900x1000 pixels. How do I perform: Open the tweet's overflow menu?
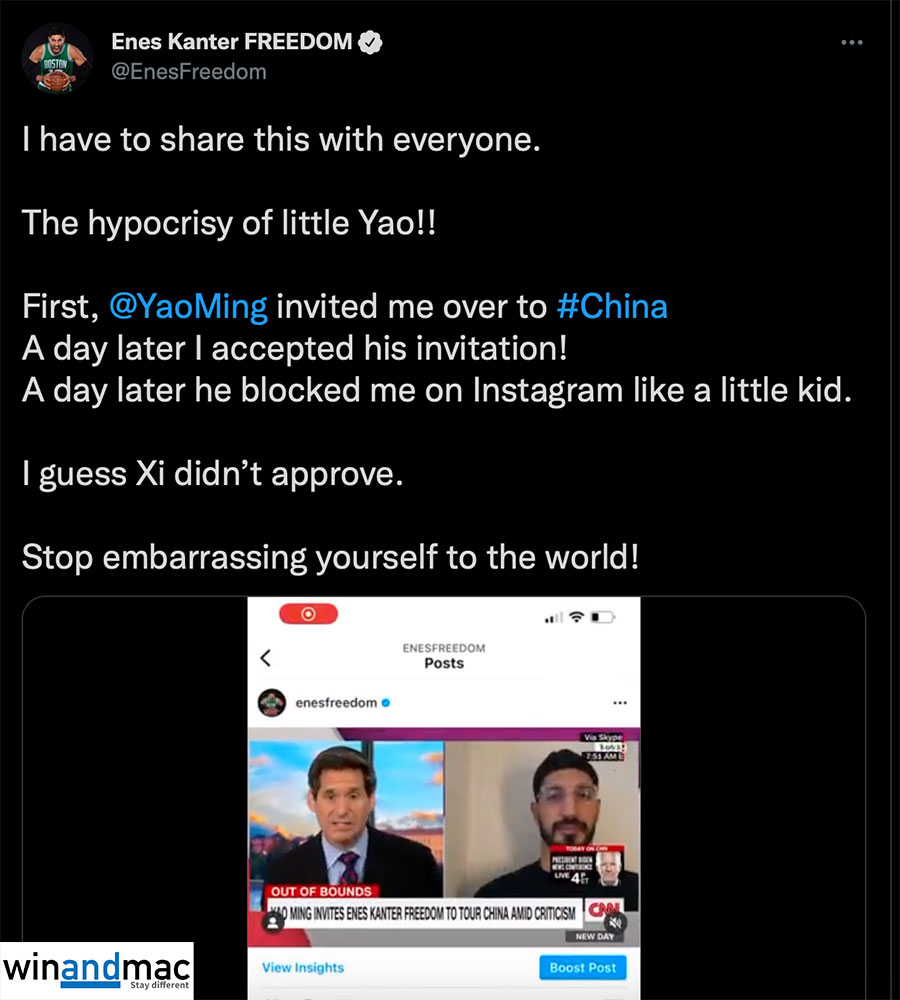851,43
